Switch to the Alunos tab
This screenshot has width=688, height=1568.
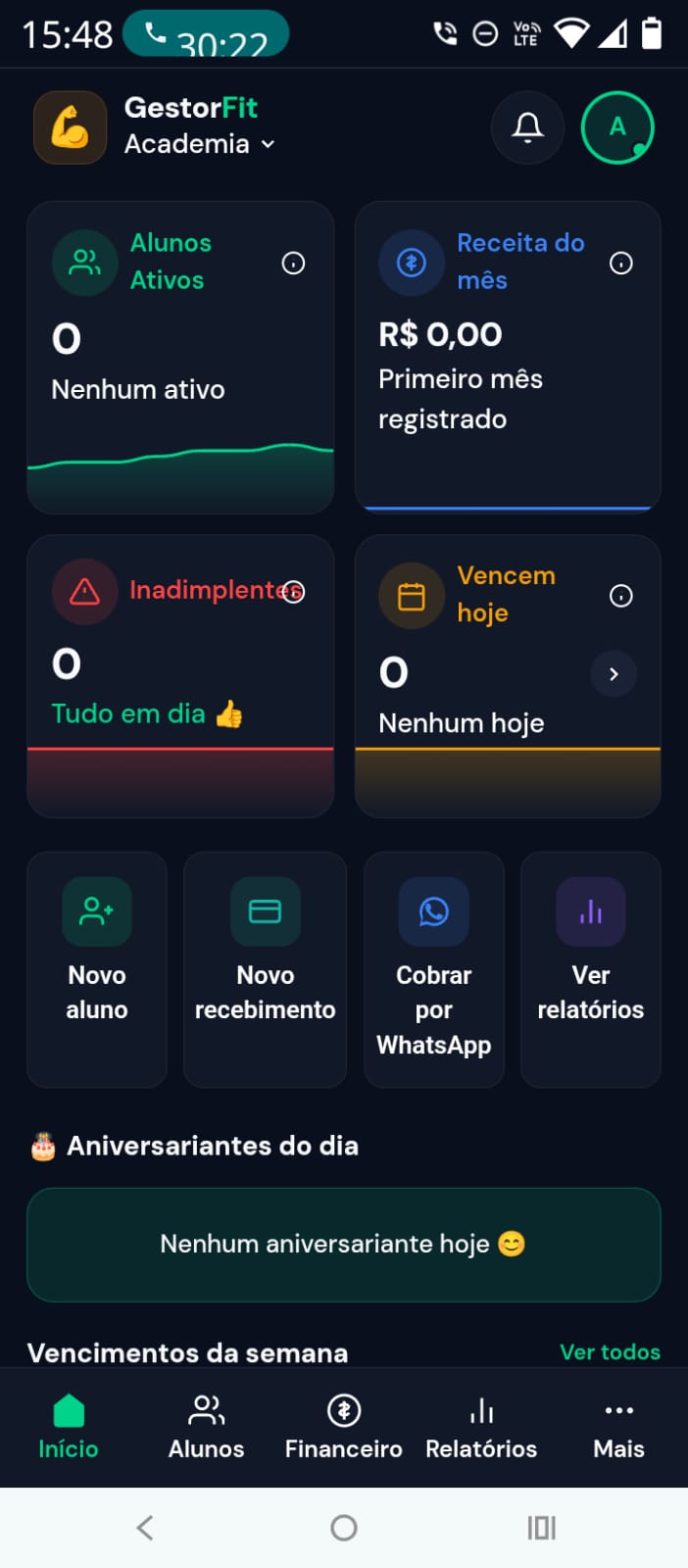point(206,1428)
